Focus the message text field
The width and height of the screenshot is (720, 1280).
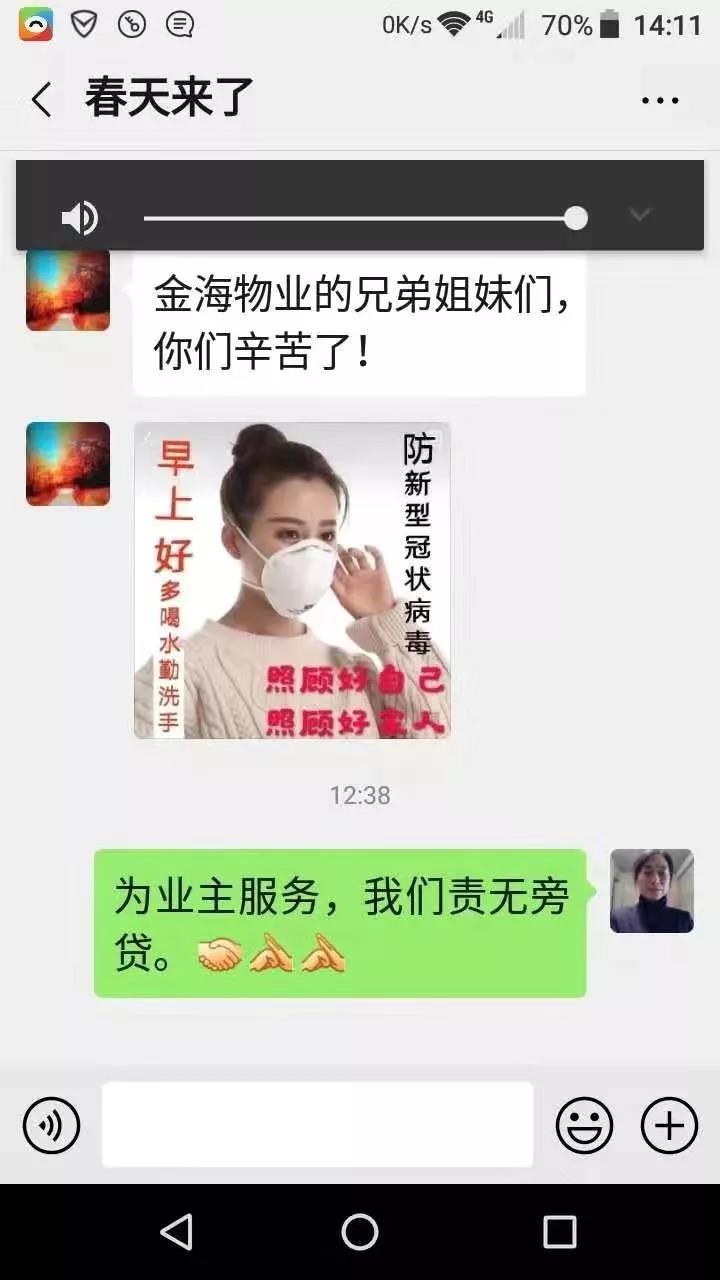(317, 1124)
